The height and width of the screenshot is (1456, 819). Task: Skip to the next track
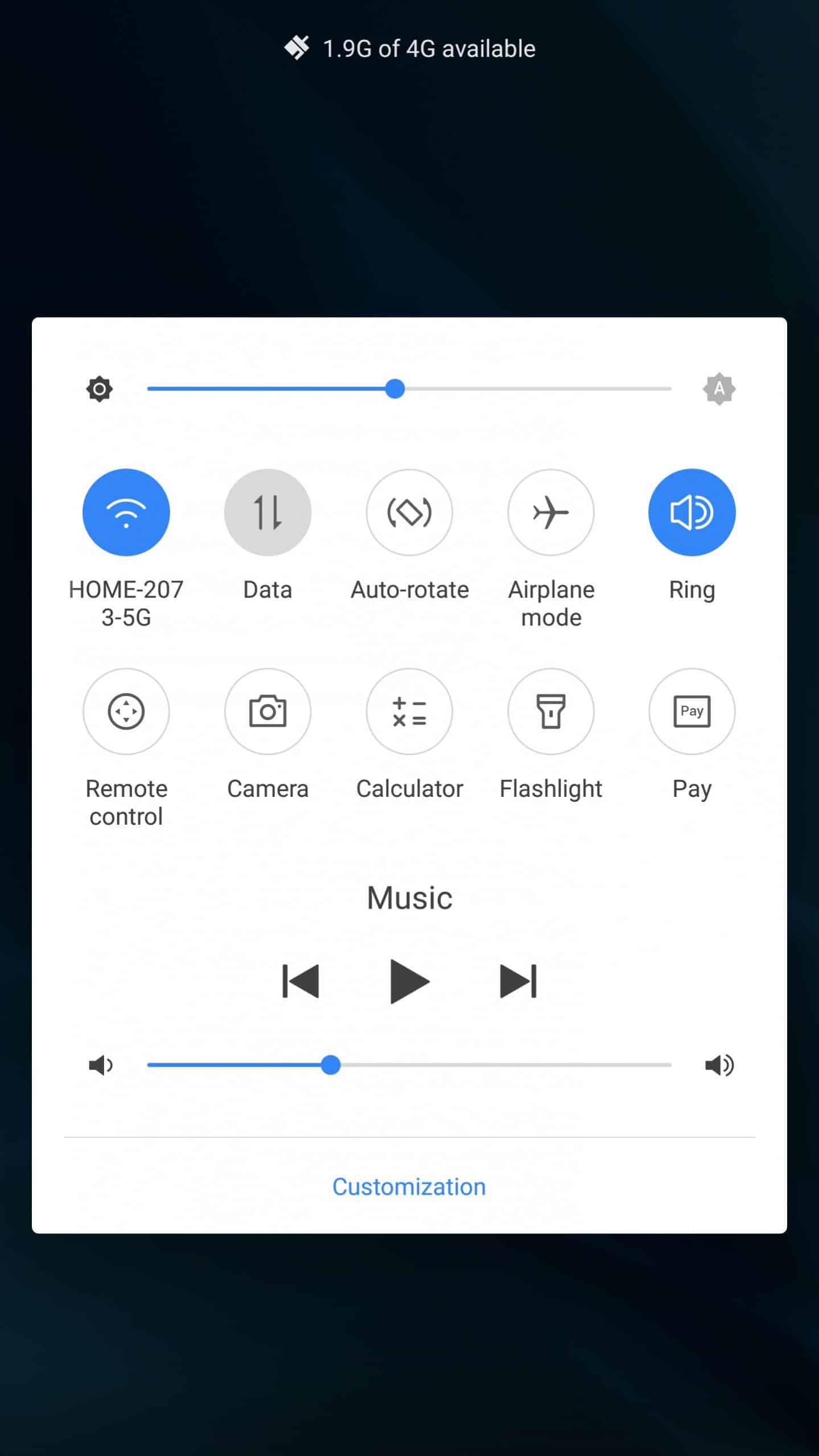[x=518, y=981]
